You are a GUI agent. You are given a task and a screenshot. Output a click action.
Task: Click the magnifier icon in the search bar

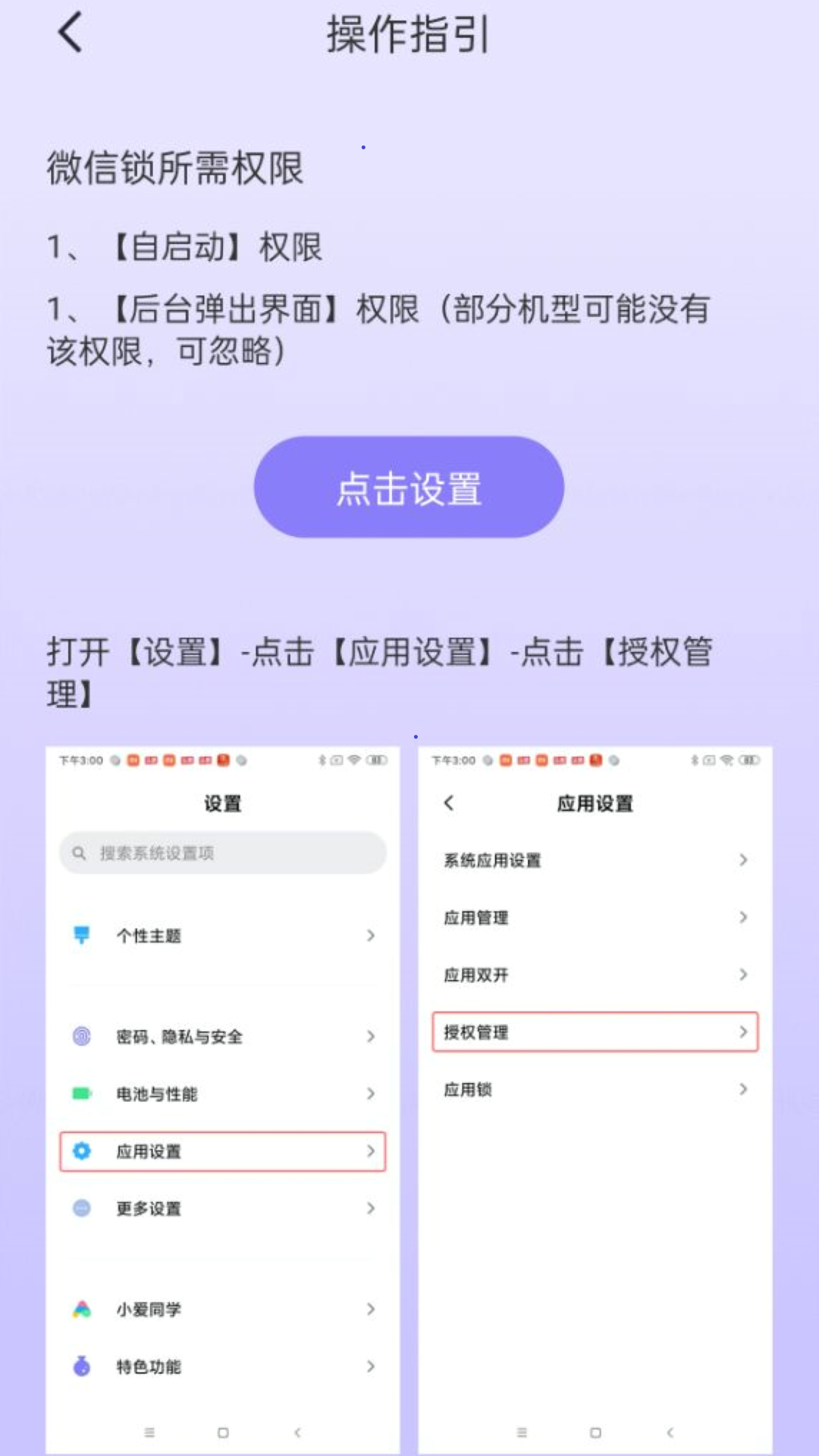(x=79, y=852)
